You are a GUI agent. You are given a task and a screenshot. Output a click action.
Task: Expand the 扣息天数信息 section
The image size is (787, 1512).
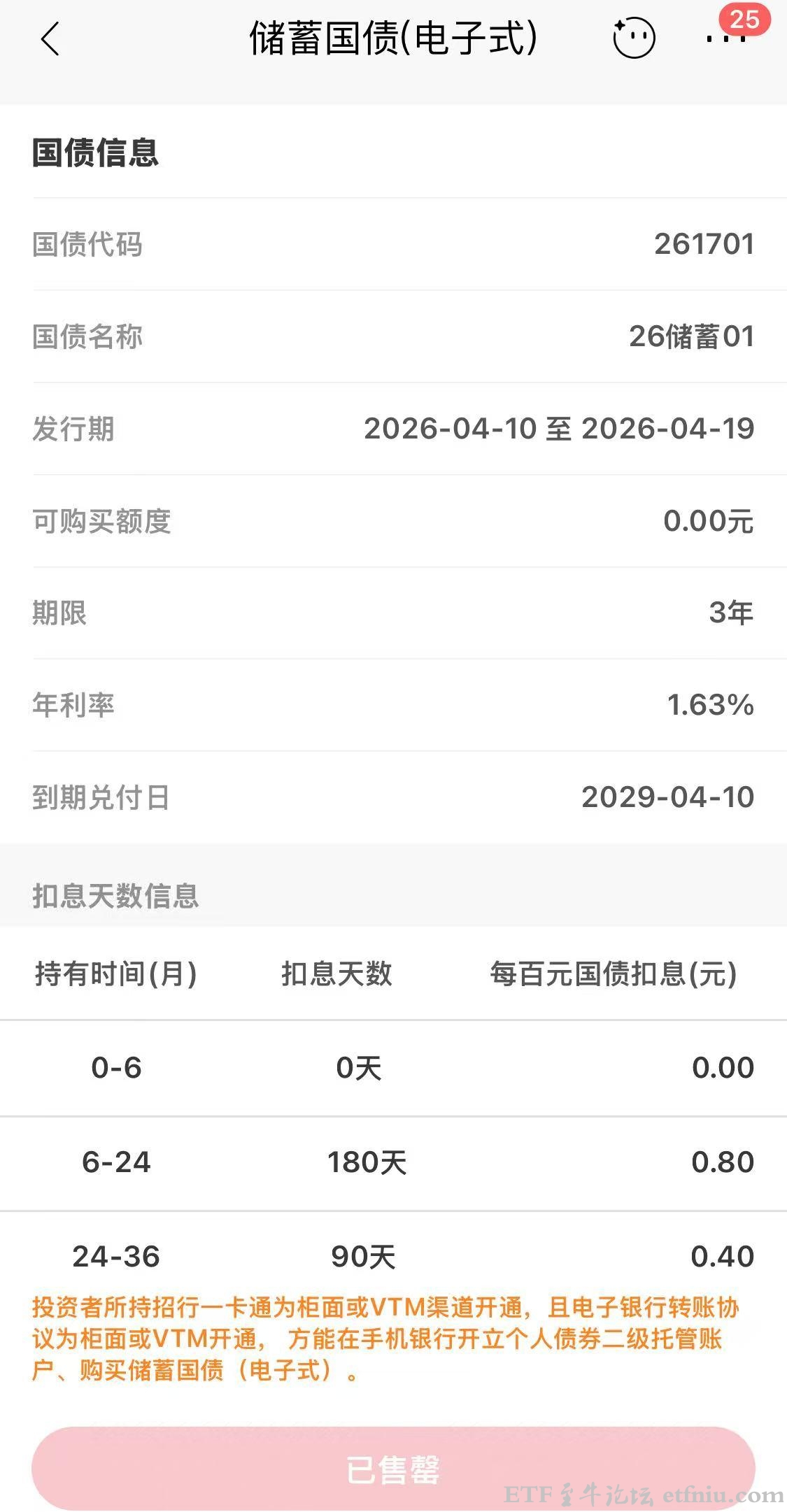point(114,899)
